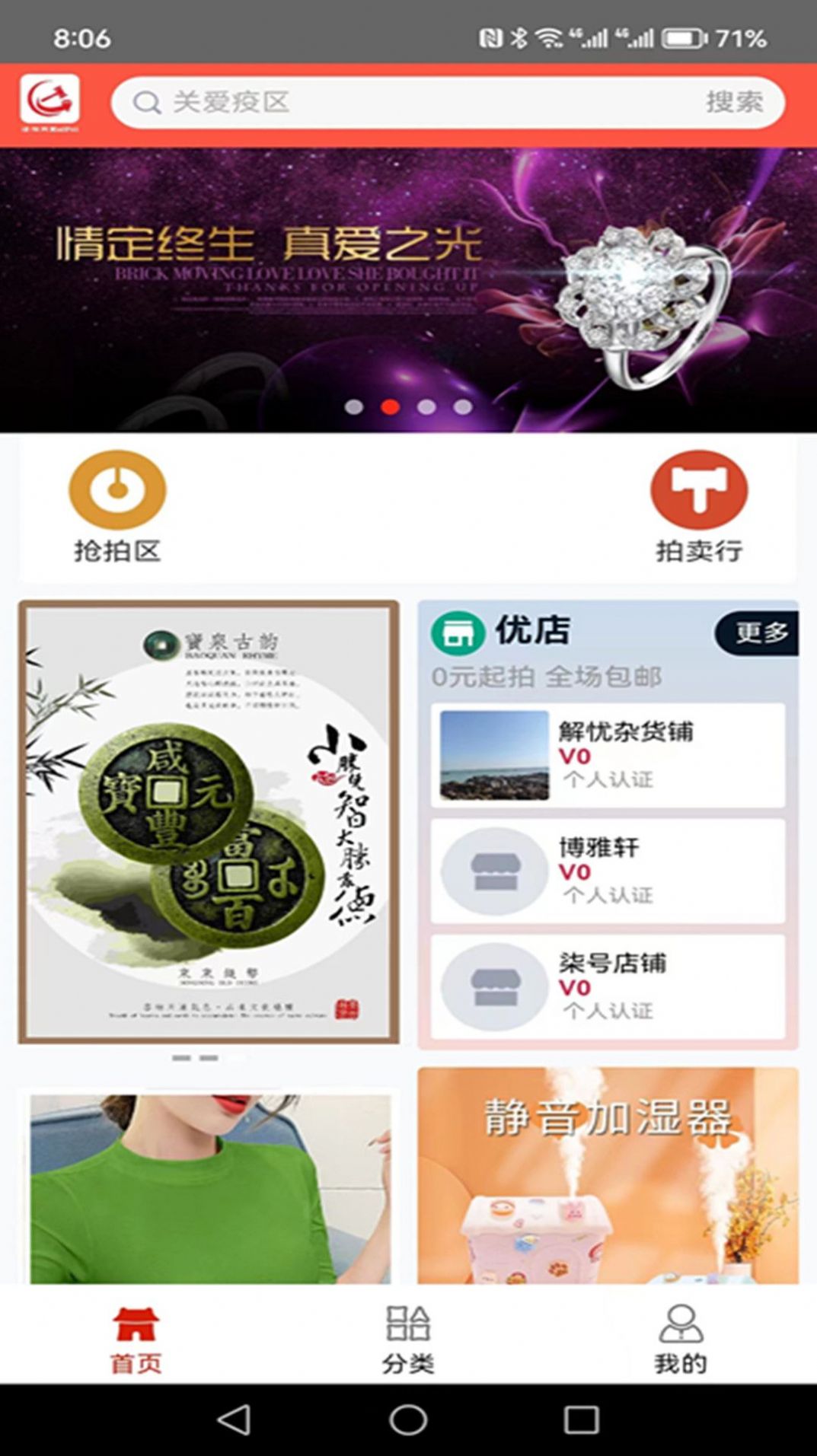Switch to the 我的 tab
The width and height of the screenshot is (817, 1456).
(x=680, y=1340)
